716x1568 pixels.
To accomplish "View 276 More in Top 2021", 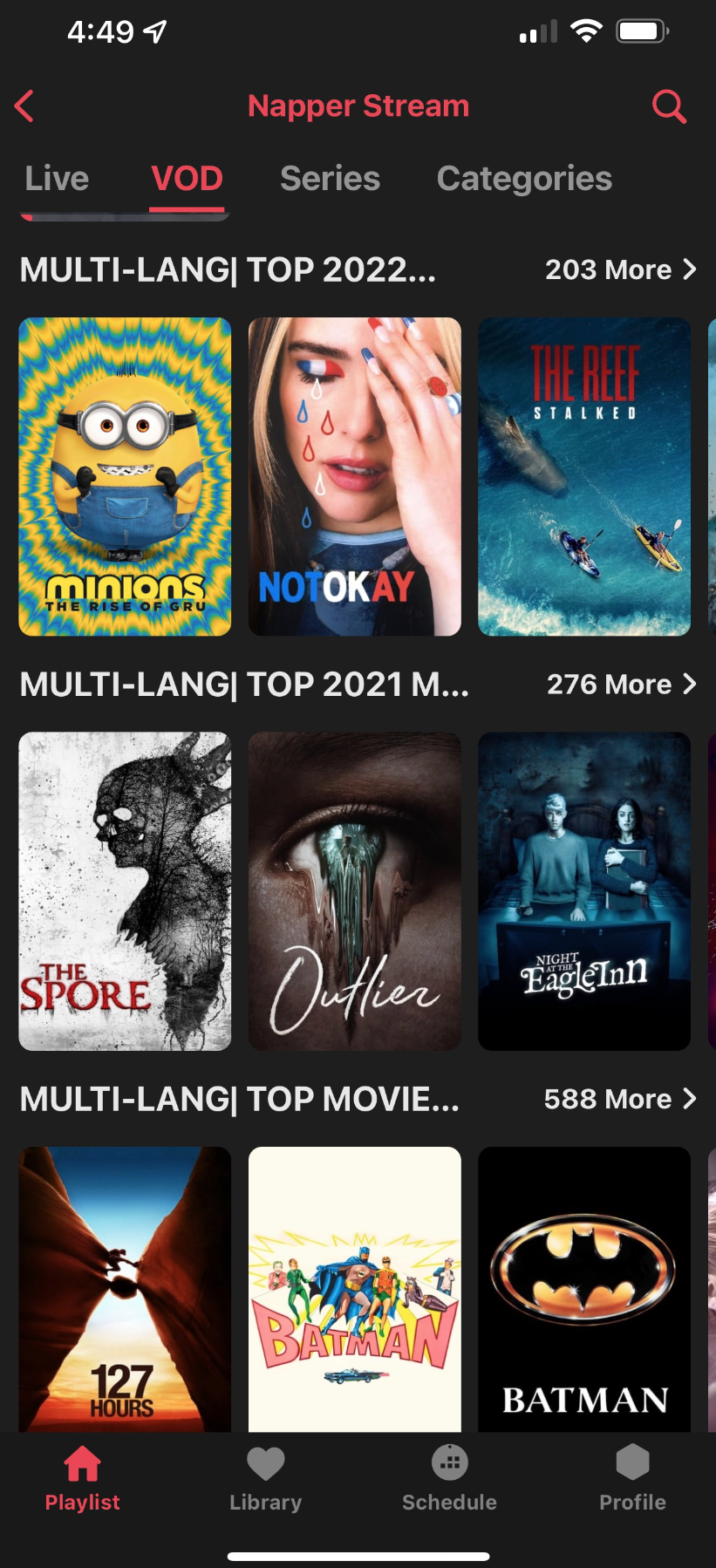I will (x=621, y=685).
